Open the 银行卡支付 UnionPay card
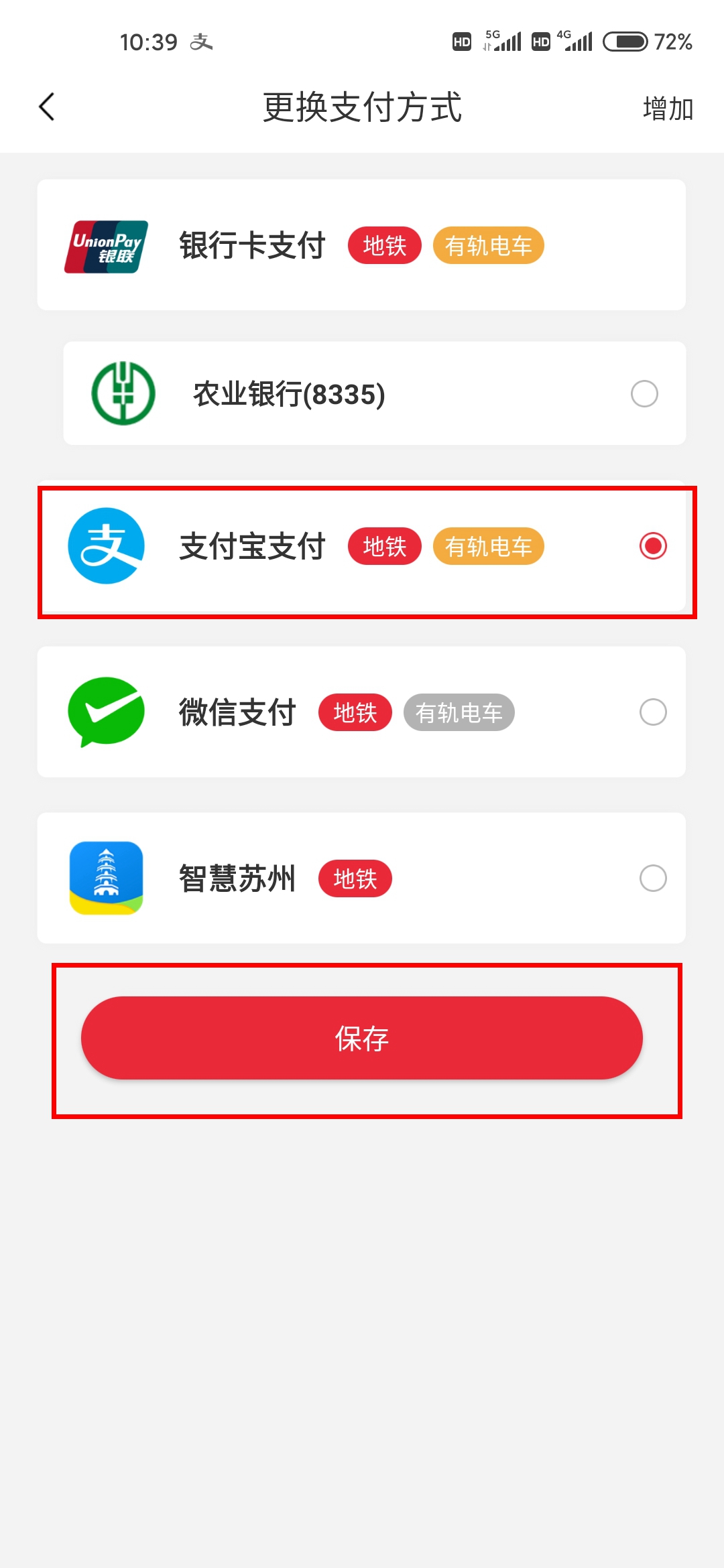This screenshot has width=724, height=1568. 361,245
